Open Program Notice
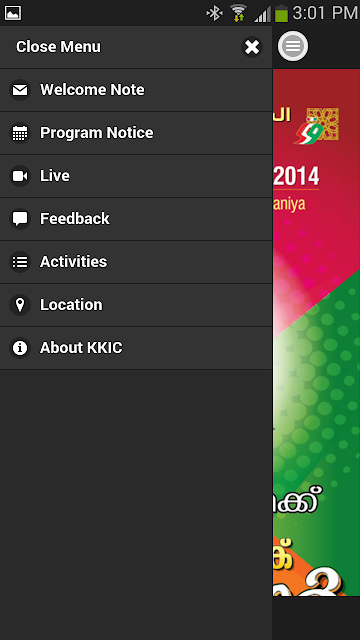 coord(136,133)
